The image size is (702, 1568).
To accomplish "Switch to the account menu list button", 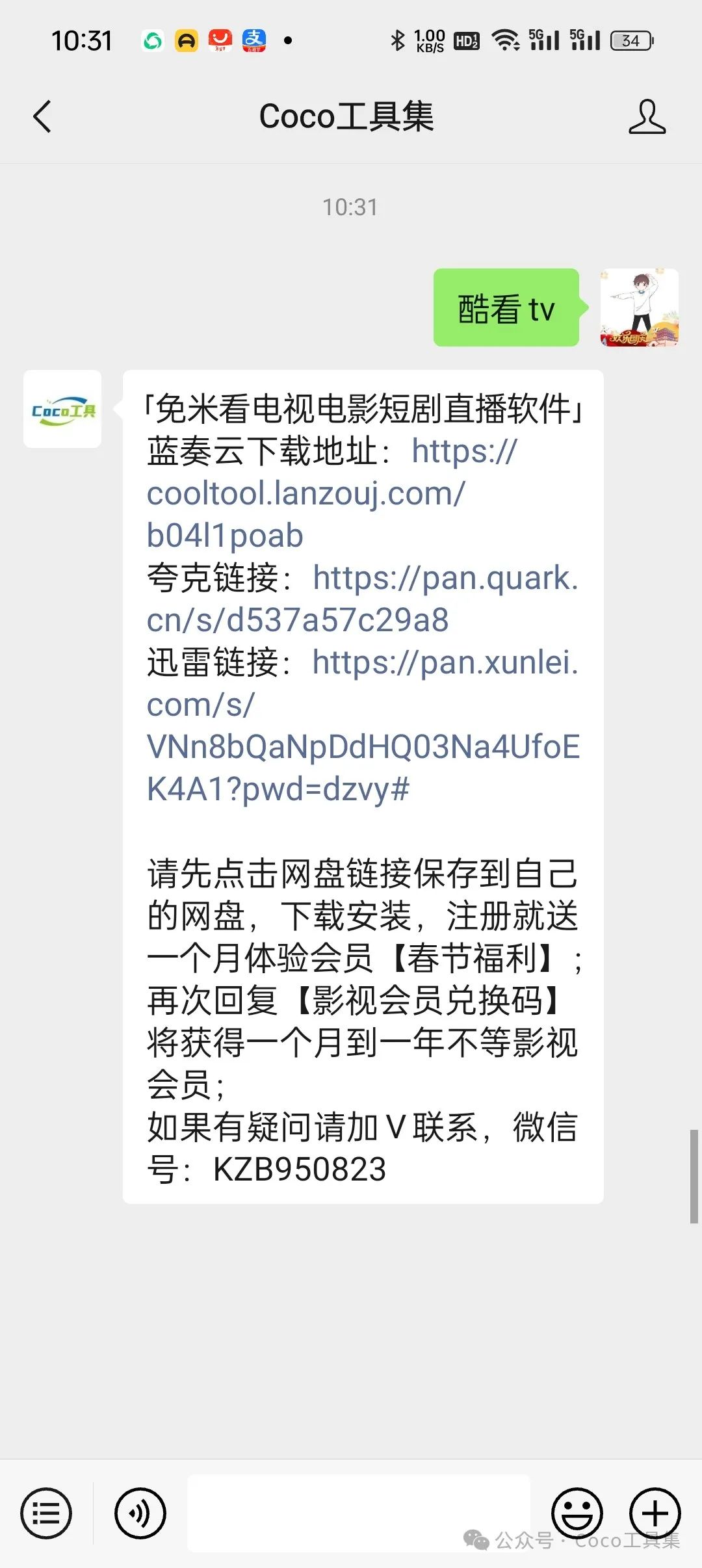I will (x=45, y=1513).
